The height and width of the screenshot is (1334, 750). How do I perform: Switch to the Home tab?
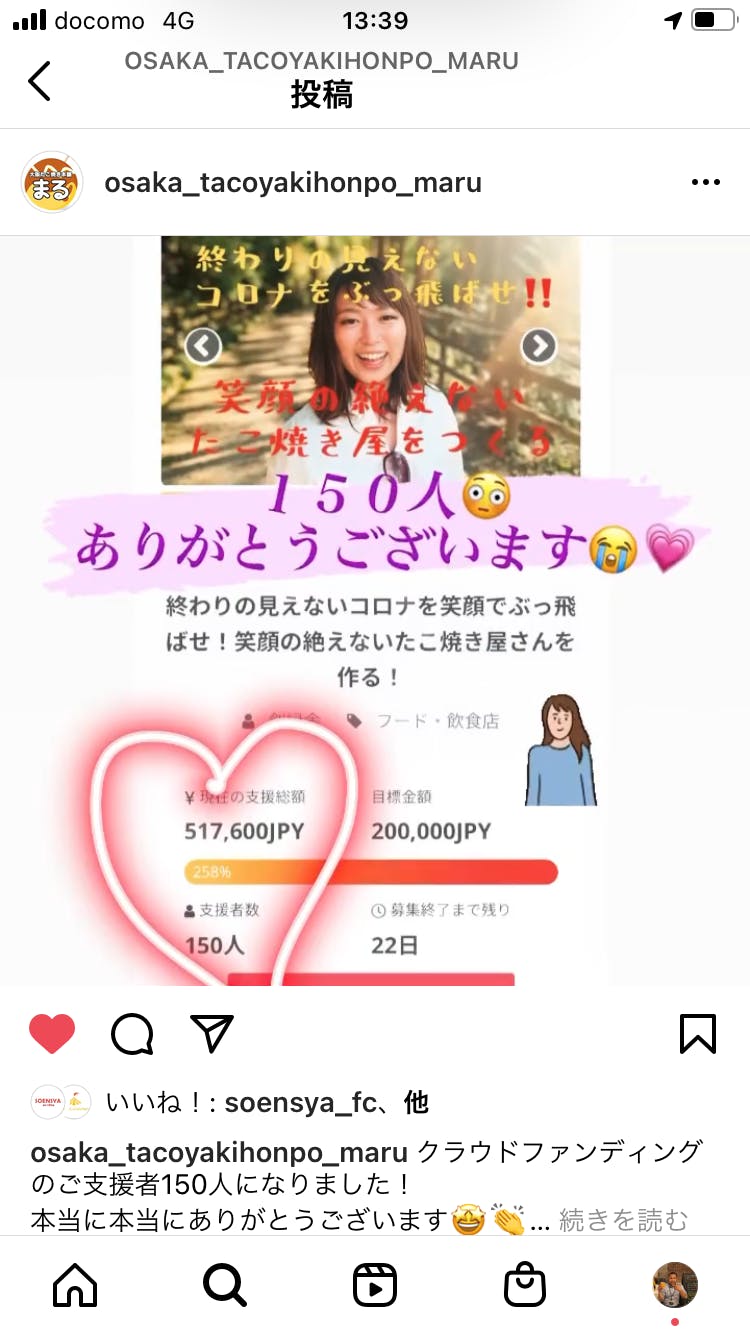point(75,1285)
